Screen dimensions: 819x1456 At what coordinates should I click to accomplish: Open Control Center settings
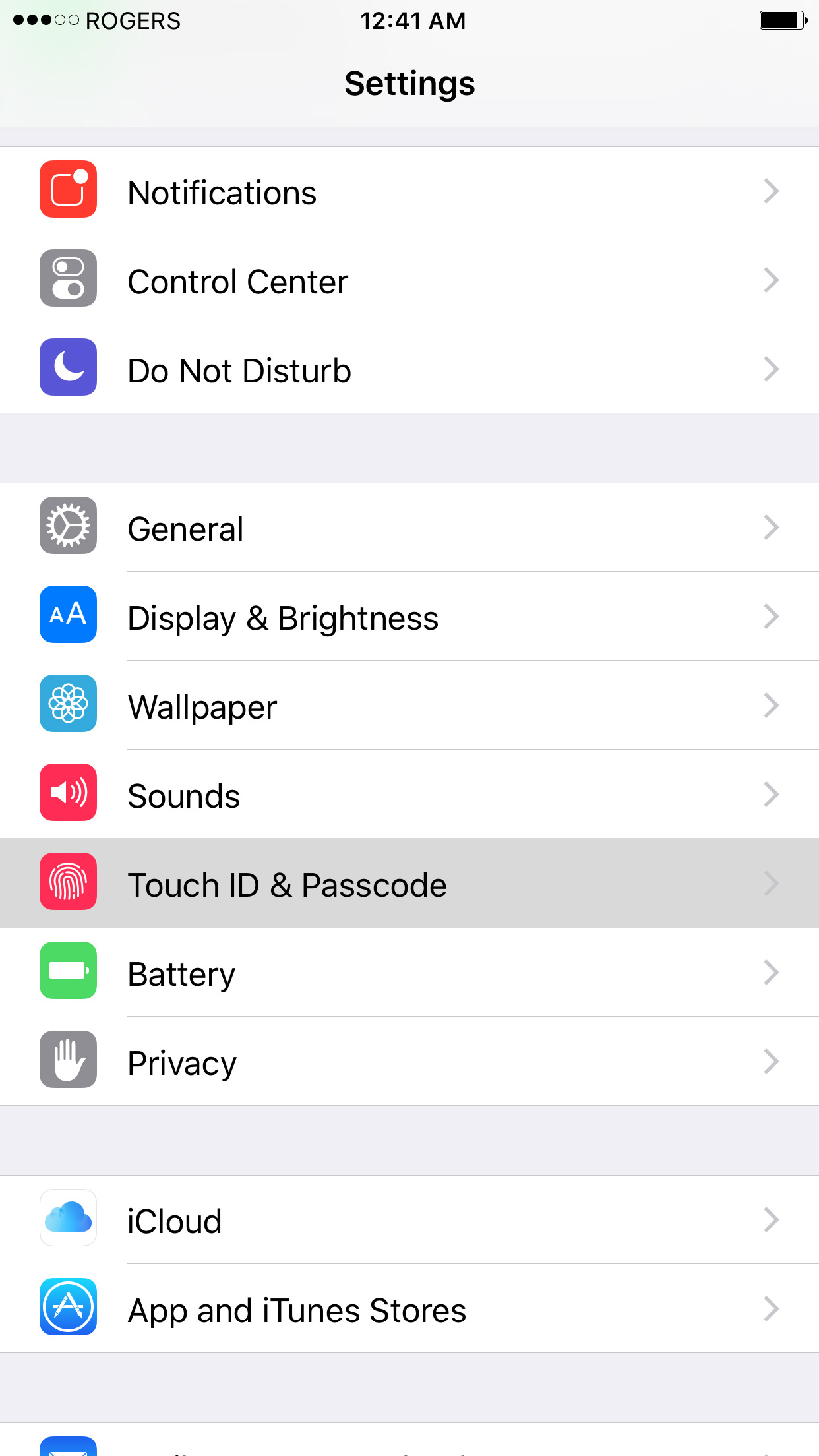pos(409,281)
